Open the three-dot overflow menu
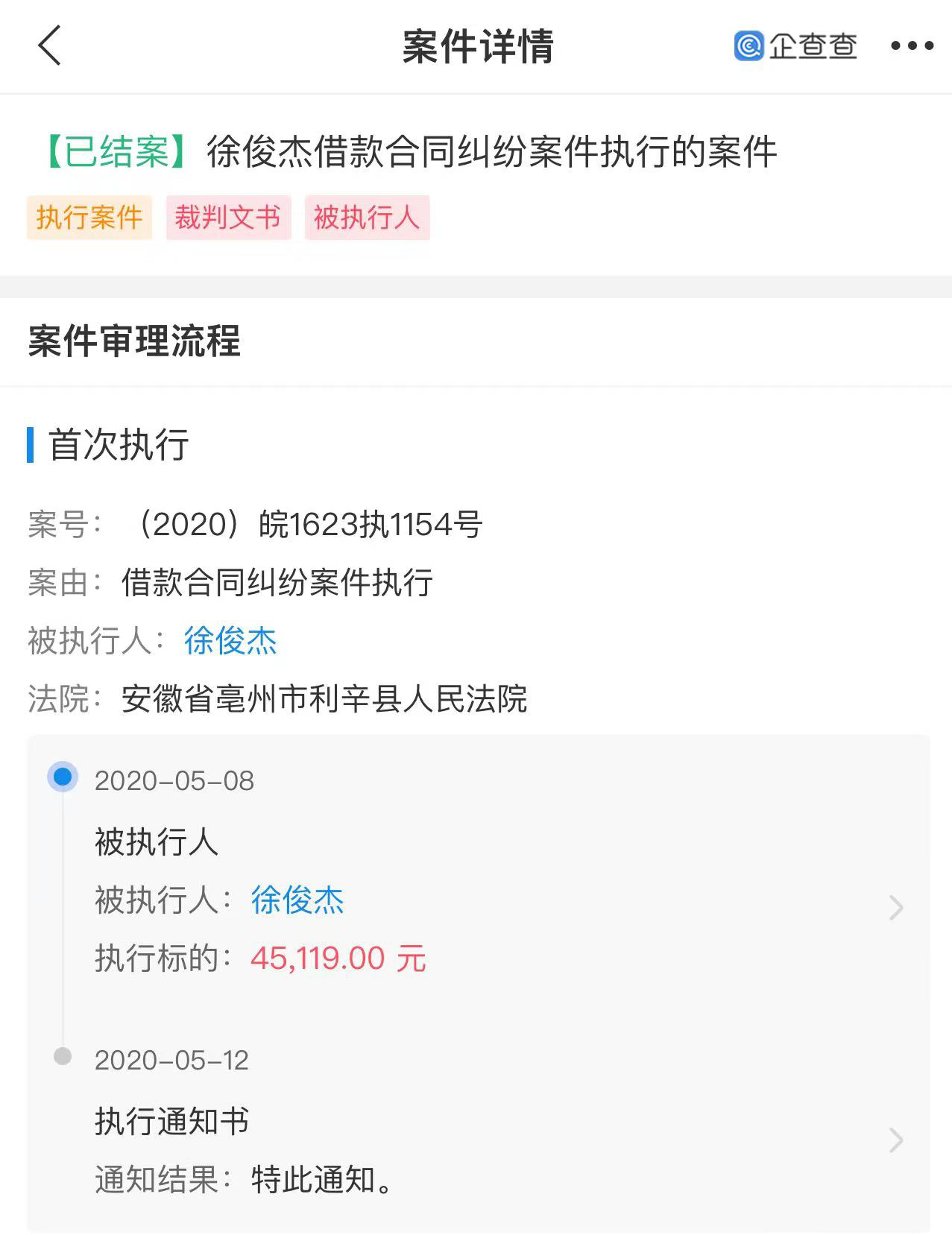Screen dimensions: 952x1235 (x=912, y=46)
